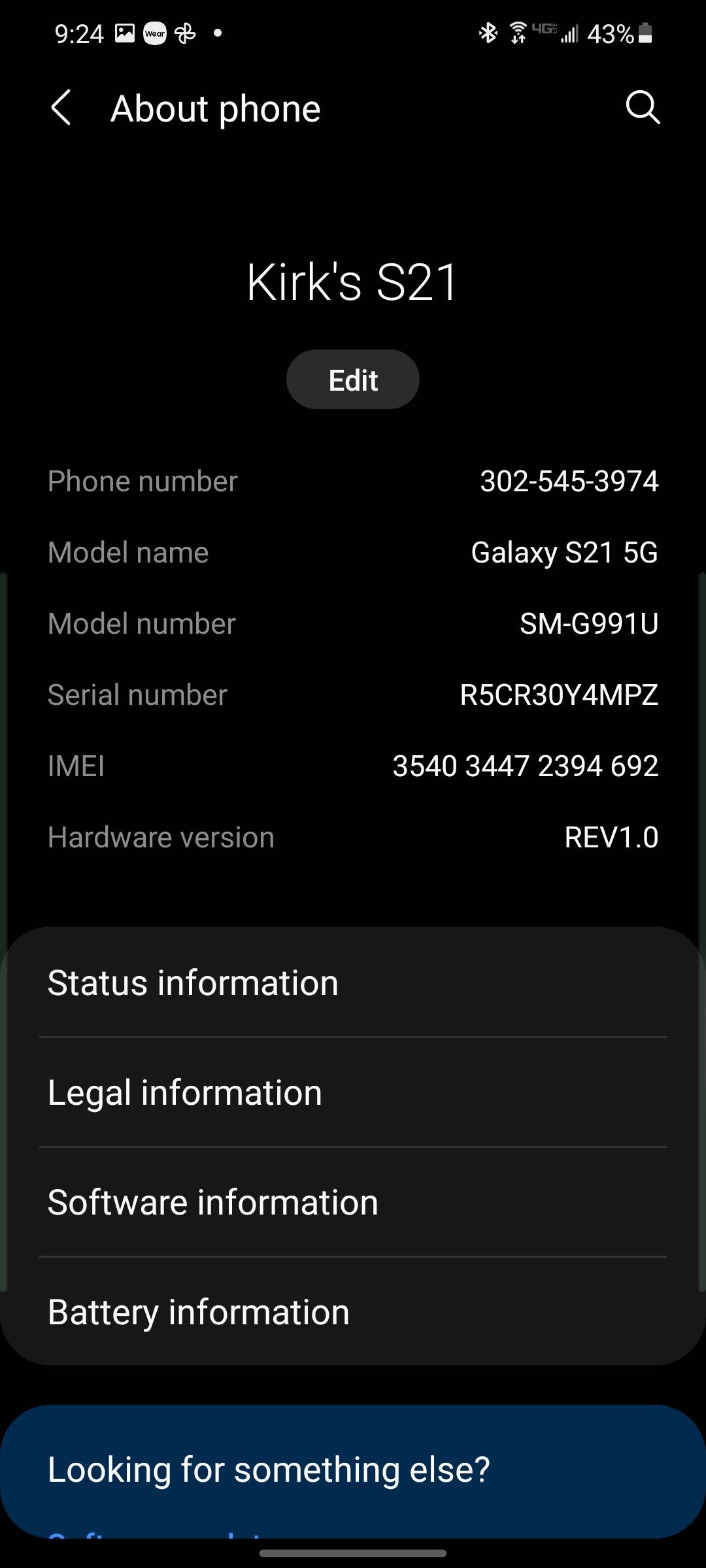Go back from About phone
This screenshot has width=706, height=1568.
click(61, 108)
